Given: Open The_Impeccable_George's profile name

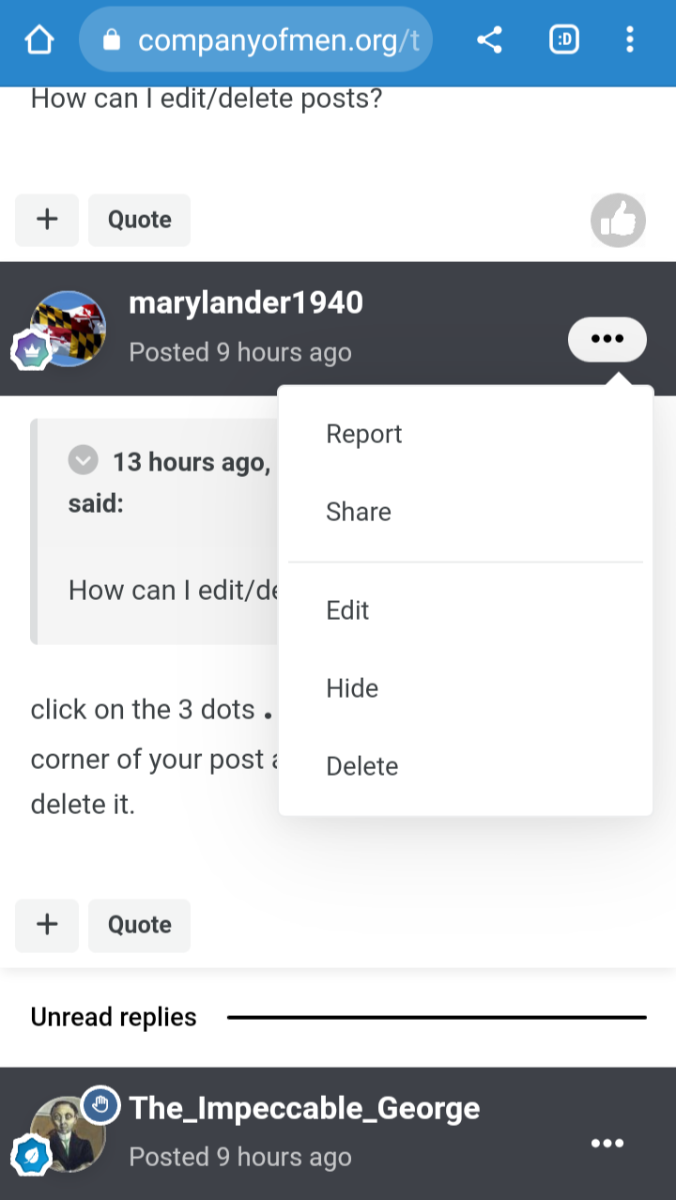Looking at the screenshot, I should click(304, 1108).
